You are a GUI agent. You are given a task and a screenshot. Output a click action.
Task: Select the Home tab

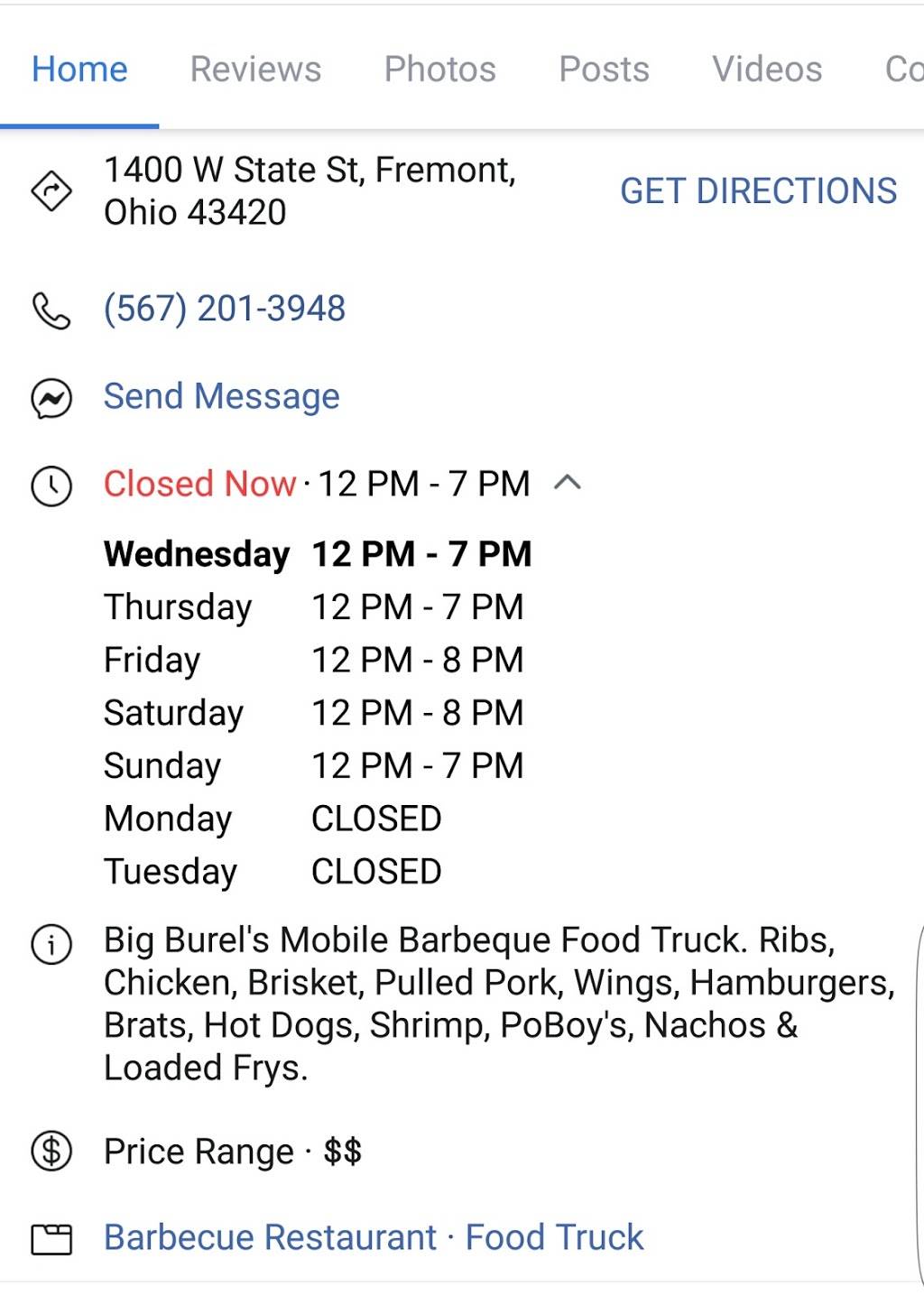pyautogui.click(x=79, y=69)
